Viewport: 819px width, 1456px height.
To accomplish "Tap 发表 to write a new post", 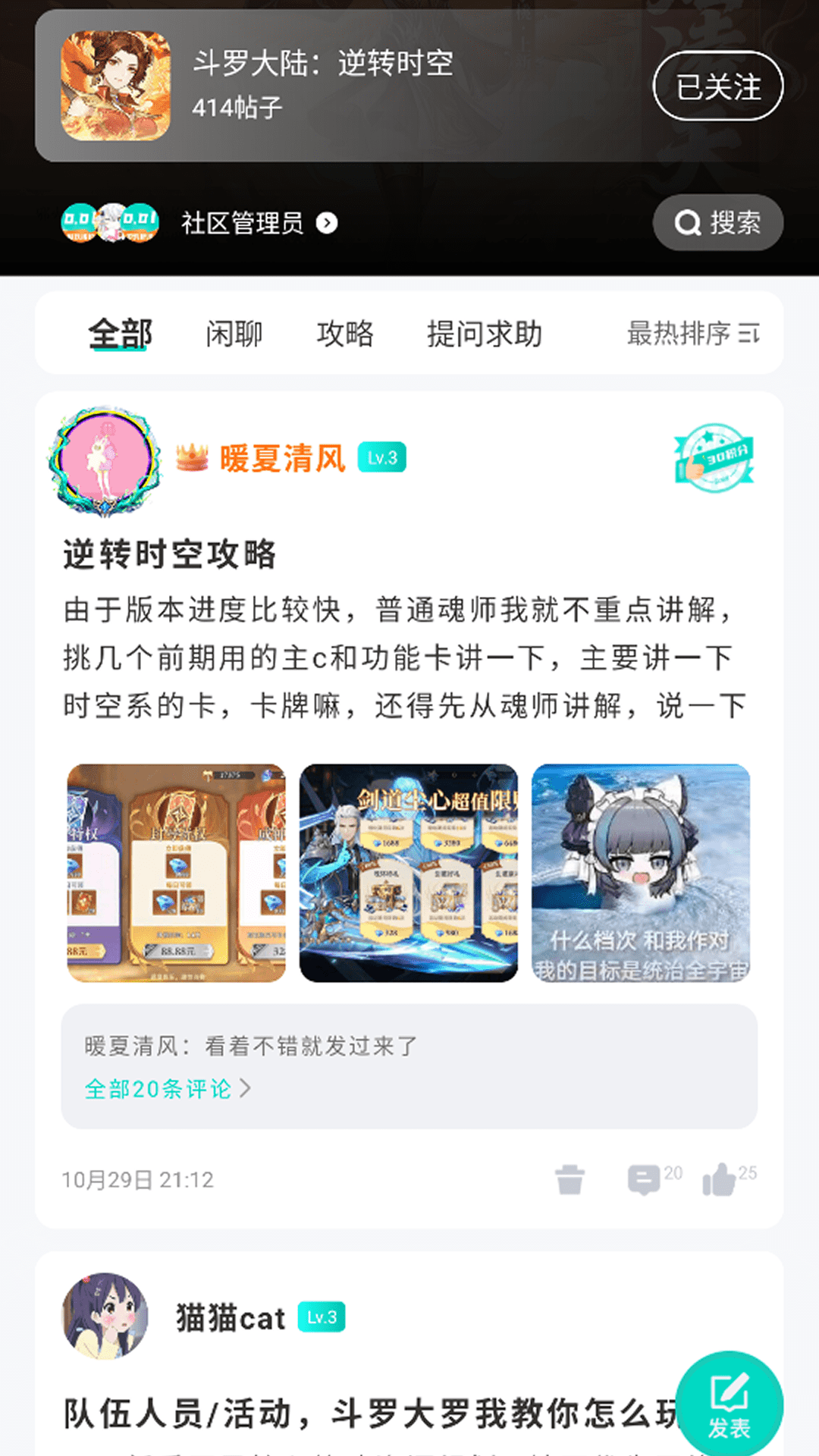I will pos(729,1404).
